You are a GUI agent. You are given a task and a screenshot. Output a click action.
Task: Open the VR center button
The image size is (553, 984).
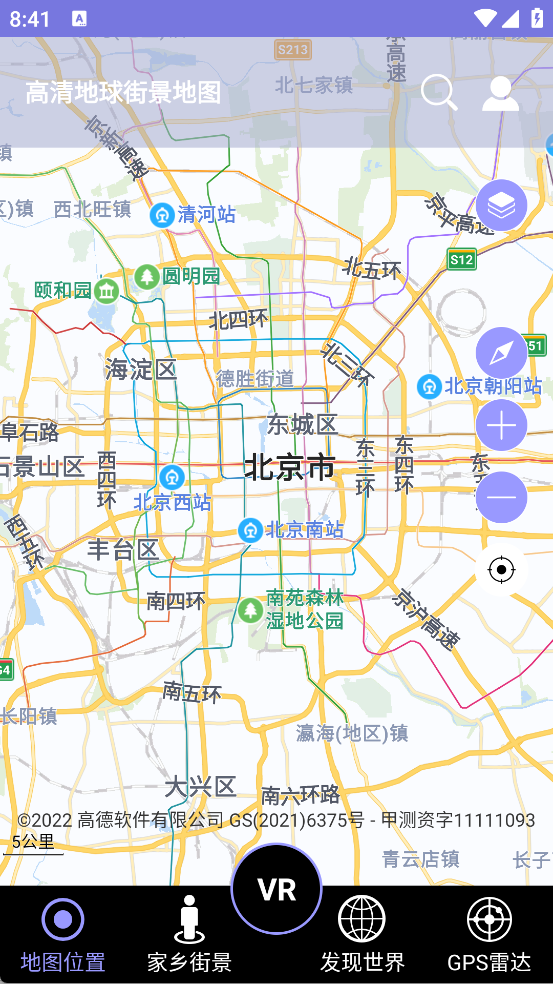click(x=277, y=889)
